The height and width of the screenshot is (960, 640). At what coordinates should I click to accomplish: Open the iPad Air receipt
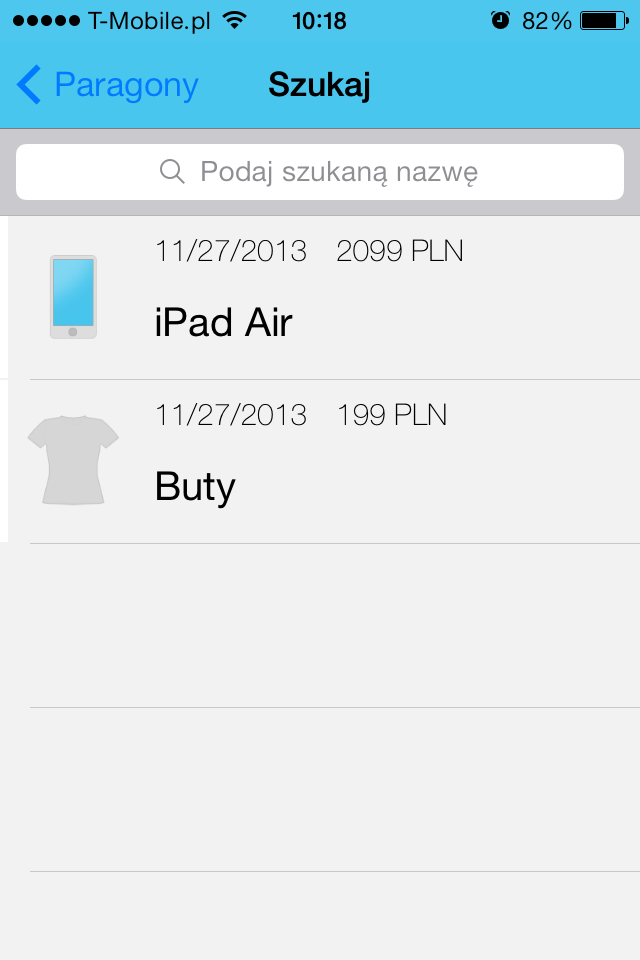pyautogui.click(x=320, y=298)
